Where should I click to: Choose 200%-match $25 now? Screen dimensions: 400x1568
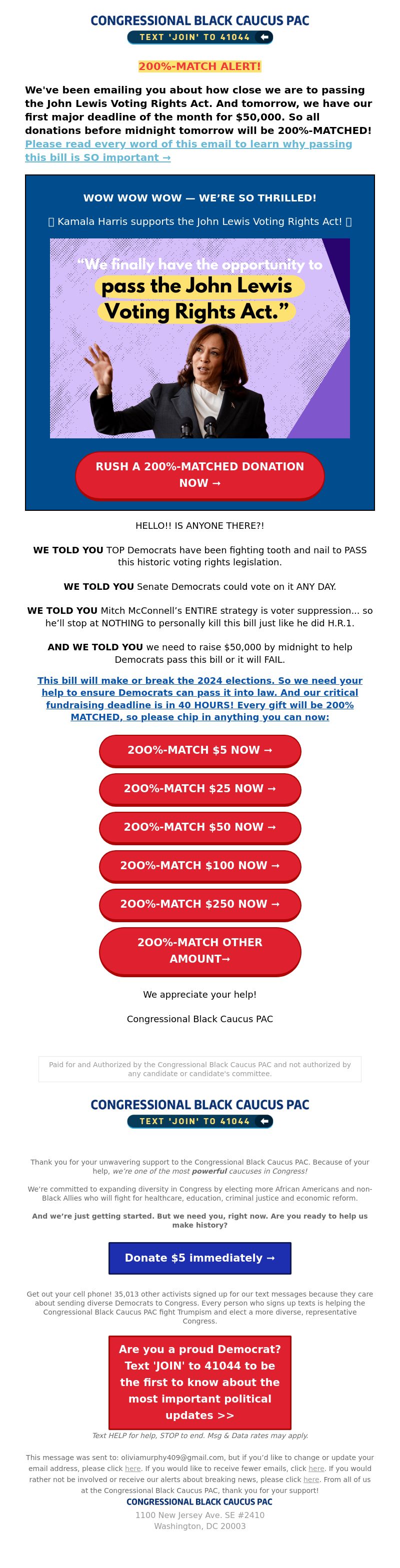tap(199, 788)
